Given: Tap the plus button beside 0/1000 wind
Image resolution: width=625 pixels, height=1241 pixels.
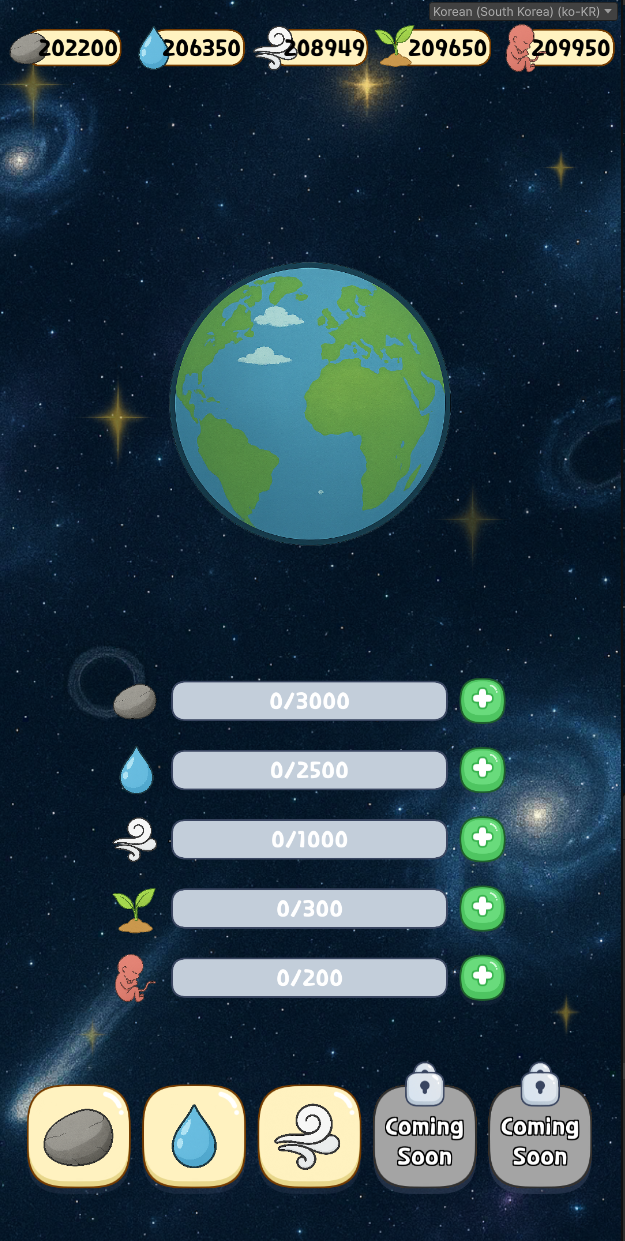Looking at the screenshot, I should [x=482, y=839].
